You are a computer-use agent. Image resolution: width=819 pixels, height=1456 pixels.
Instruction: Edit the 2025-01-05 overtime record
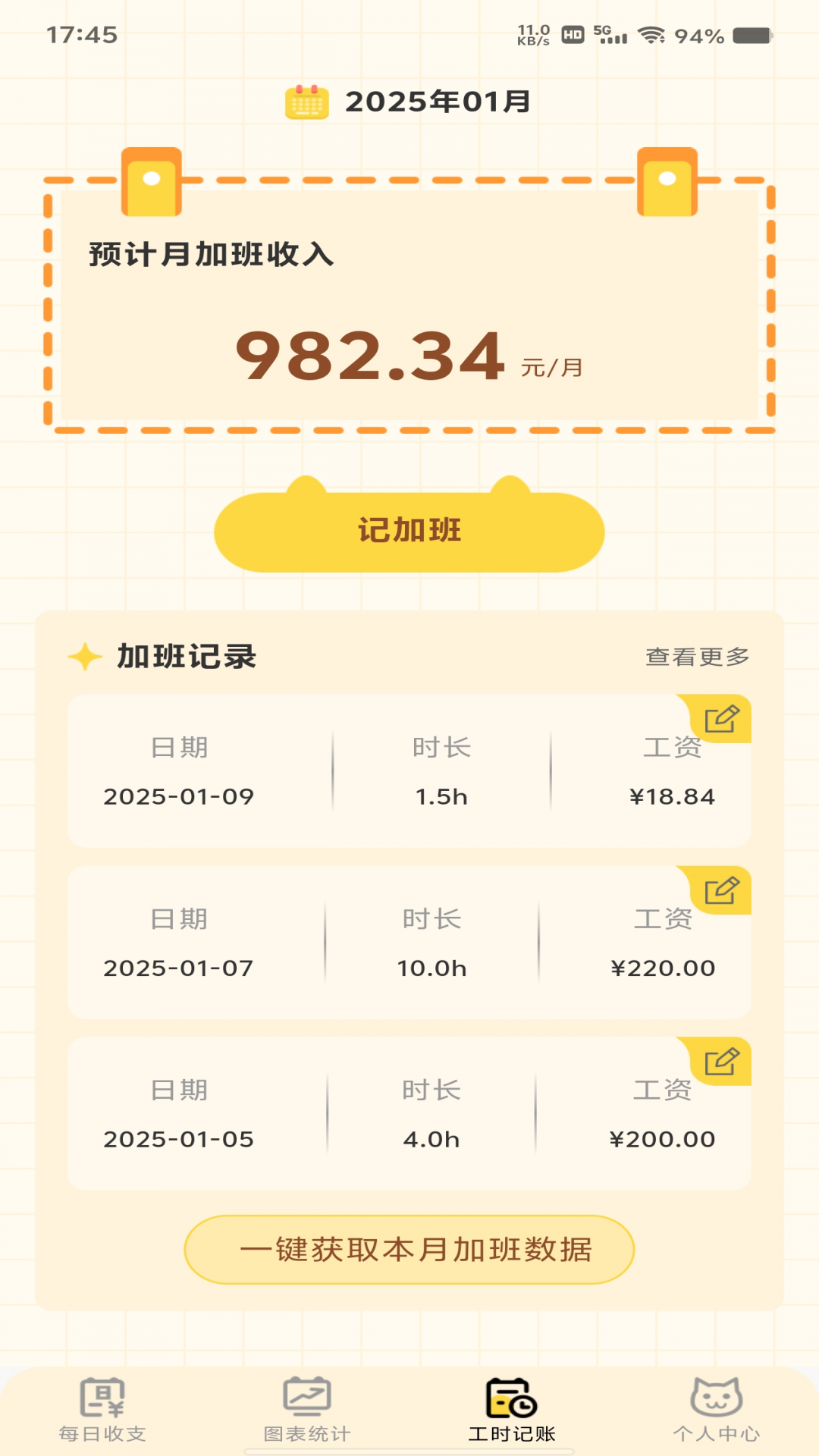720,1062
